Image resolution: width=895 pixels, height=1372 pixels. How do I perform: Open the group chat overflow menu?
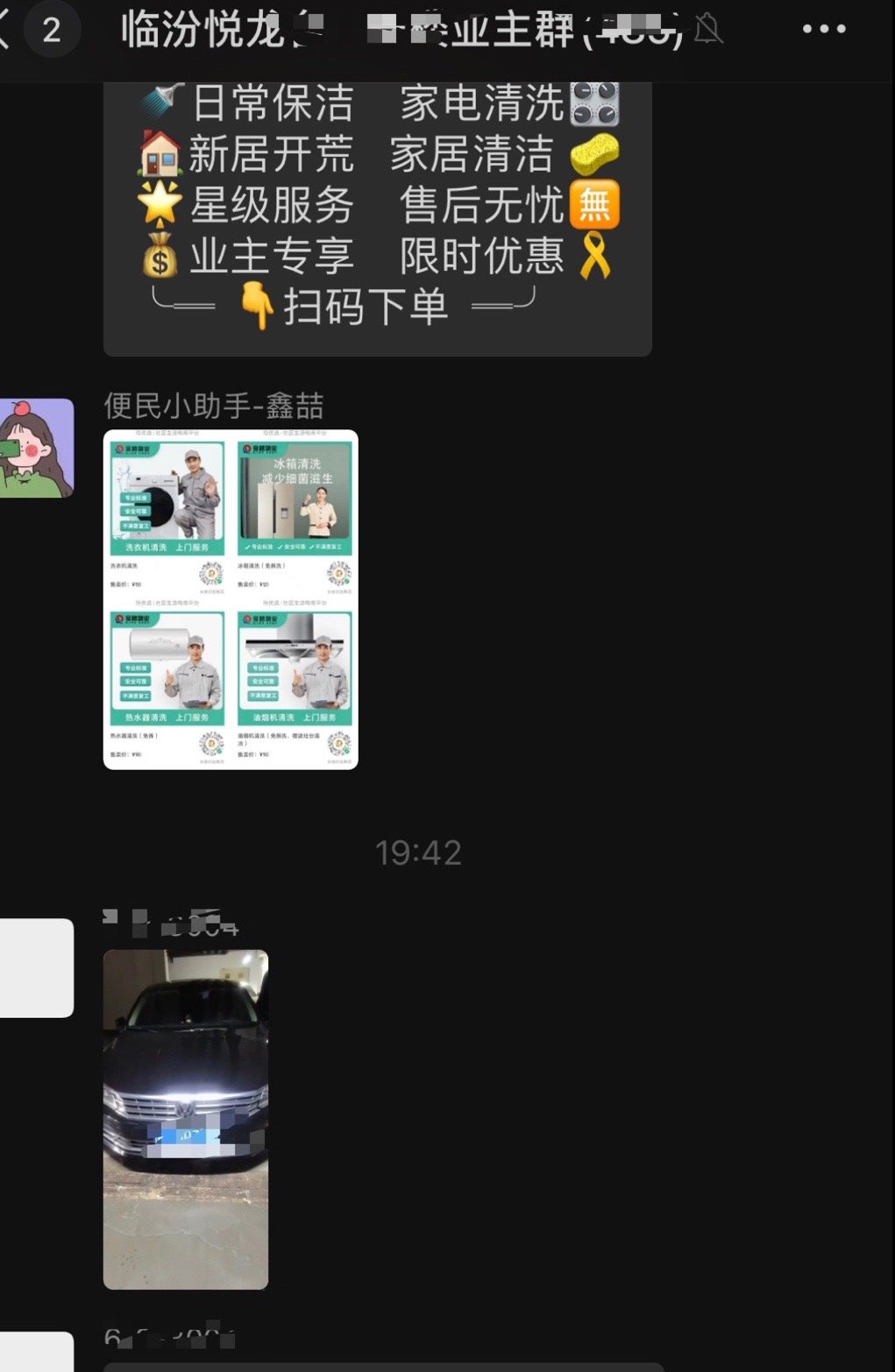824,30
